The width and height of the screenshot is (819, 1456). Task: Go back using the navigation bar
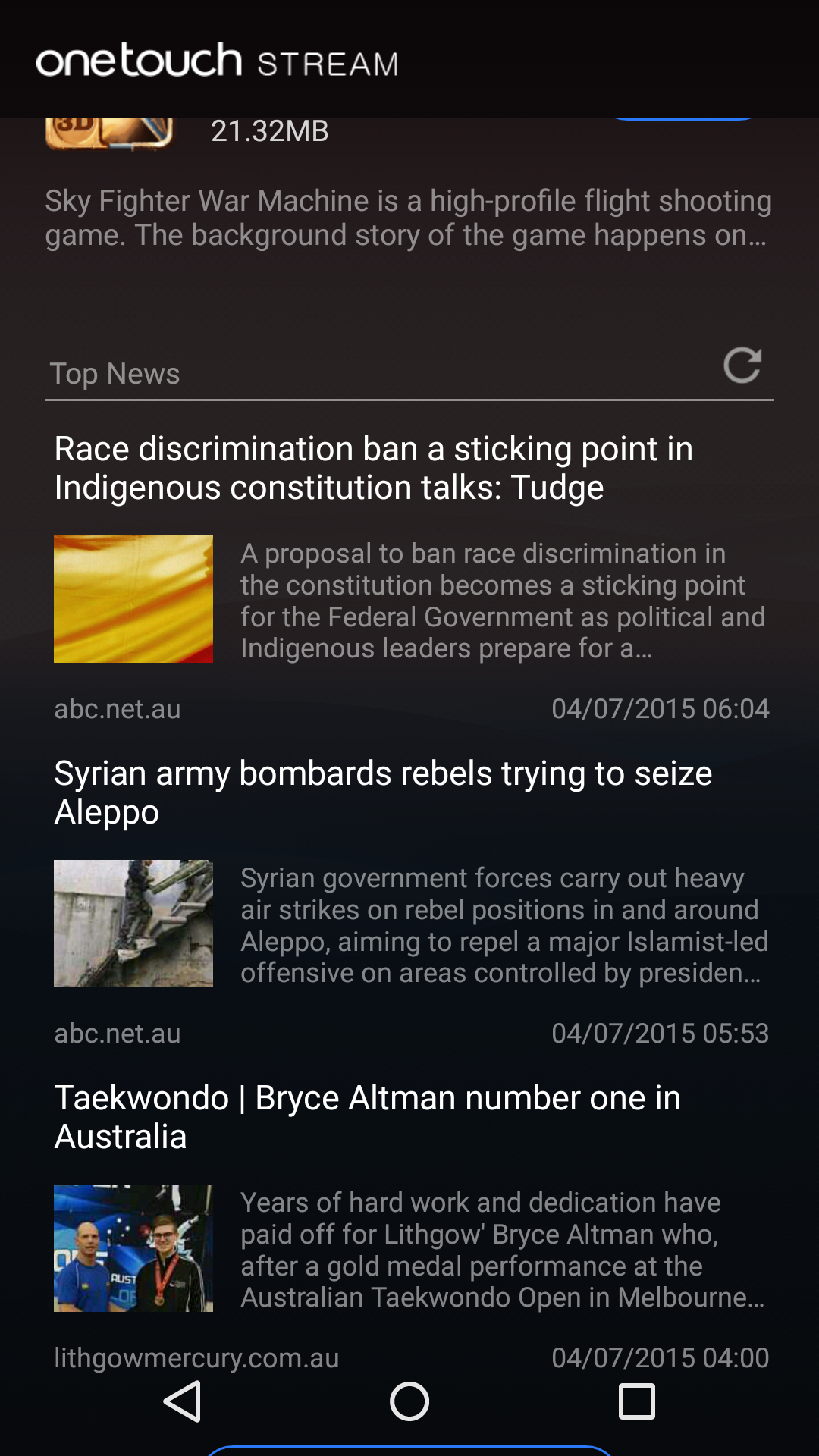click(182, 1401)
